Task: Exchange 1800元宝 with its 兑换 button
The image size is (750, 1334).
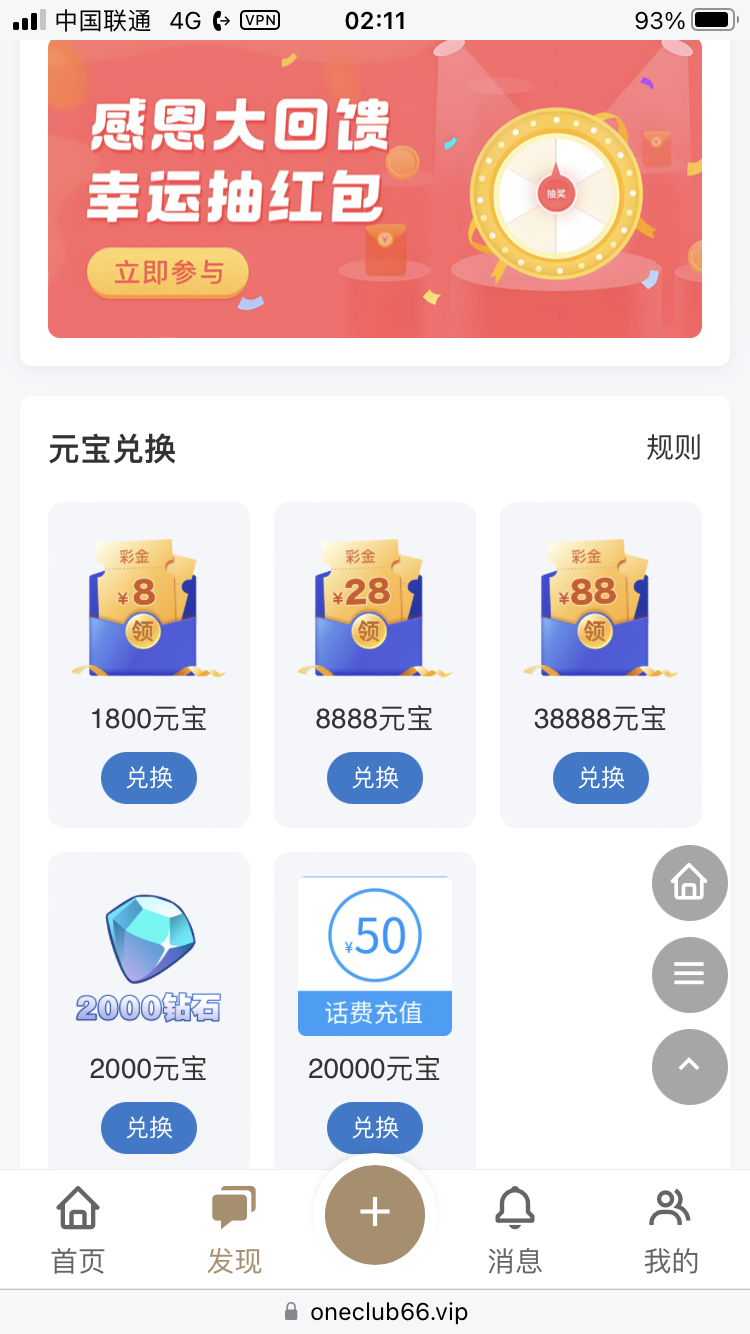Action: click(148, 777)
